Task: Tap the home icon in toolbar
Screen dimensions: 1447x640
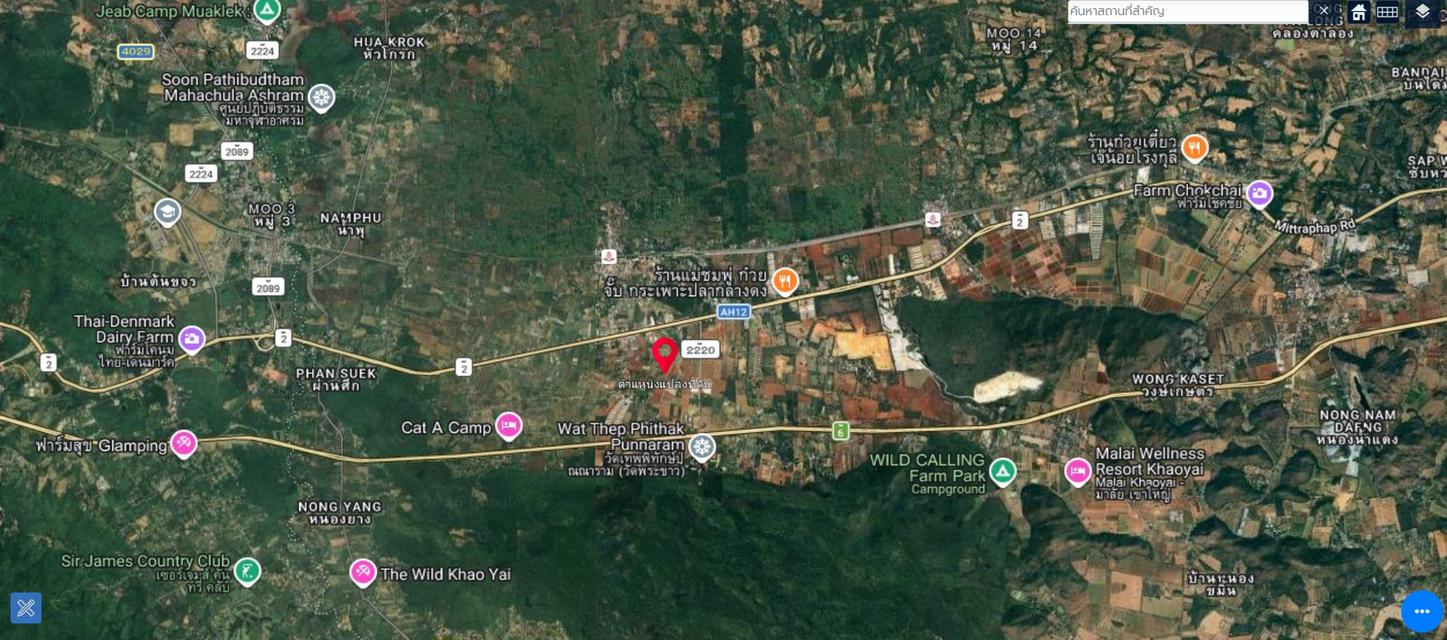Action: pos(1358,12)
